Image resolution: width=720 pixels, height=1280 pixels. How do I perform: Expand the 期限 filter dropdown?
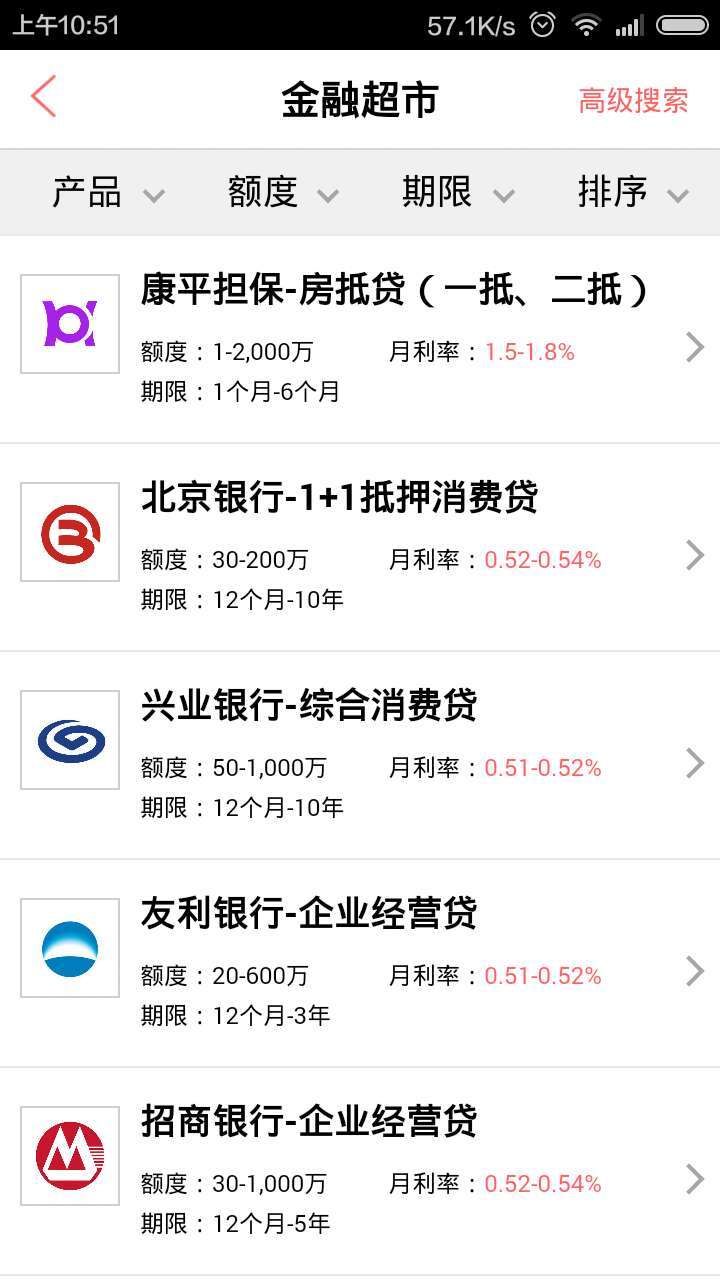pos(457,192)
